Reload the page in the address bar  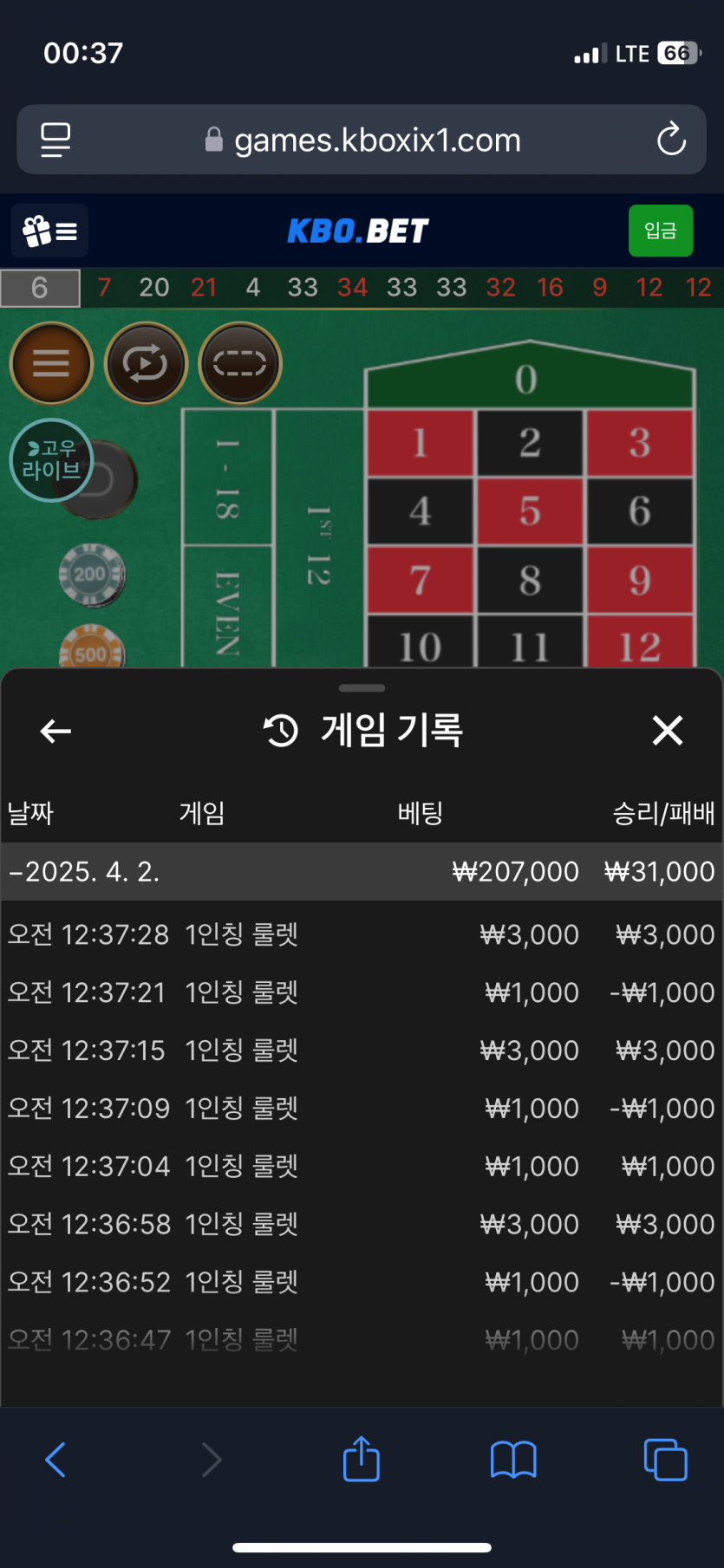pos(671,140)
